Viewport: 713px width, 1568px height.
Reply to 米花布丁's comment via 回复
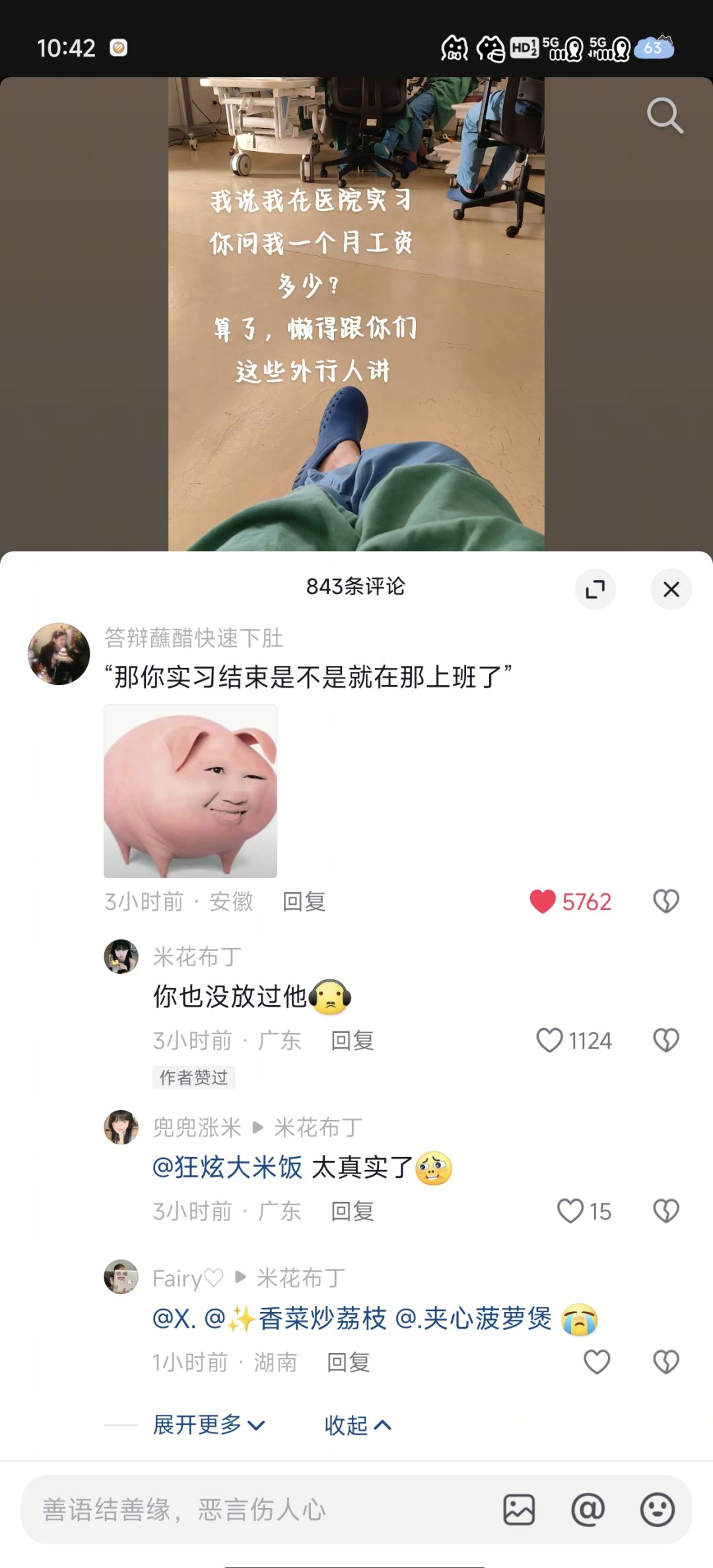(x=352, y=1041)
